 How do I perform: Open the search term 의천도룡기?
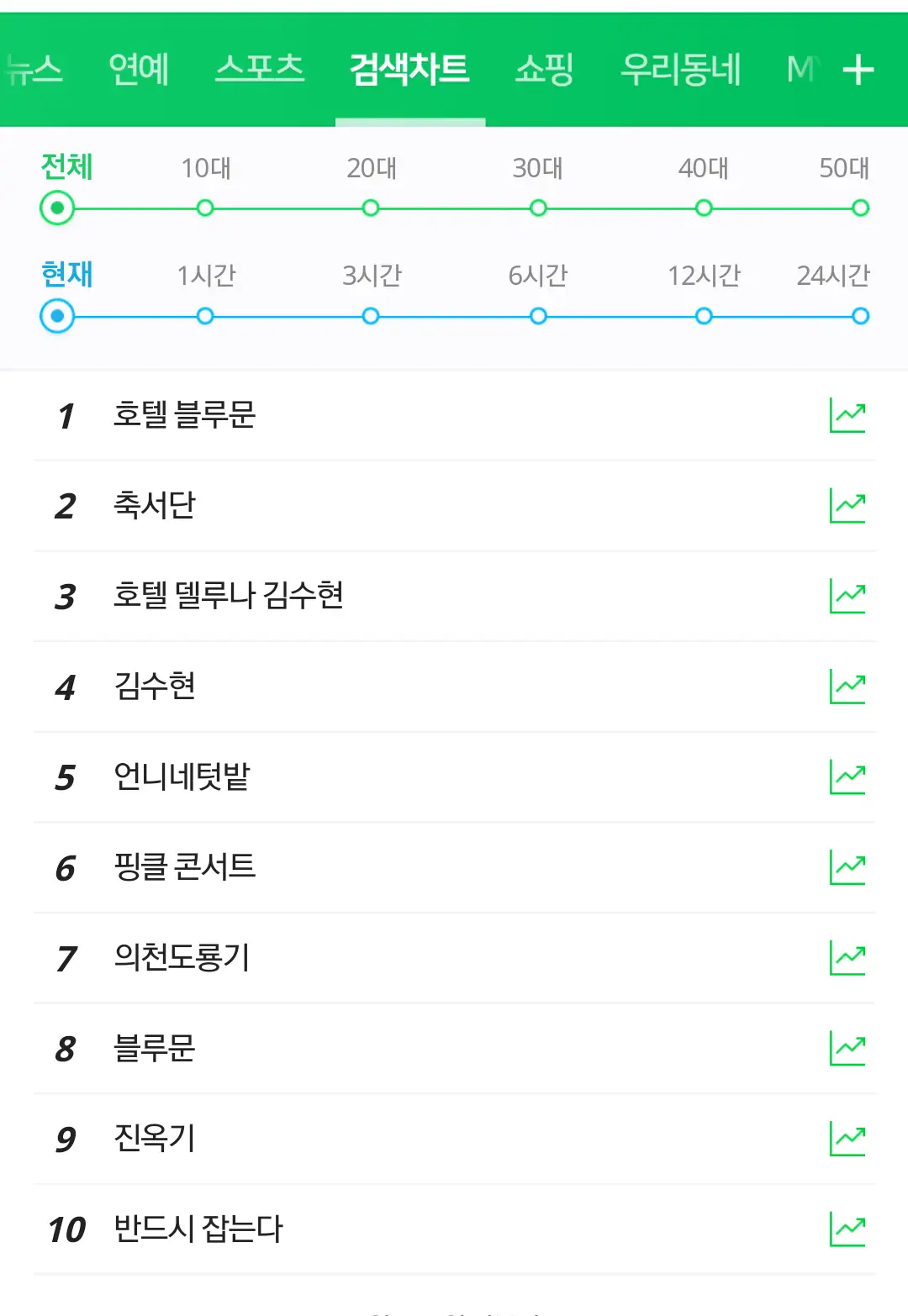click(x=182, y=958)
